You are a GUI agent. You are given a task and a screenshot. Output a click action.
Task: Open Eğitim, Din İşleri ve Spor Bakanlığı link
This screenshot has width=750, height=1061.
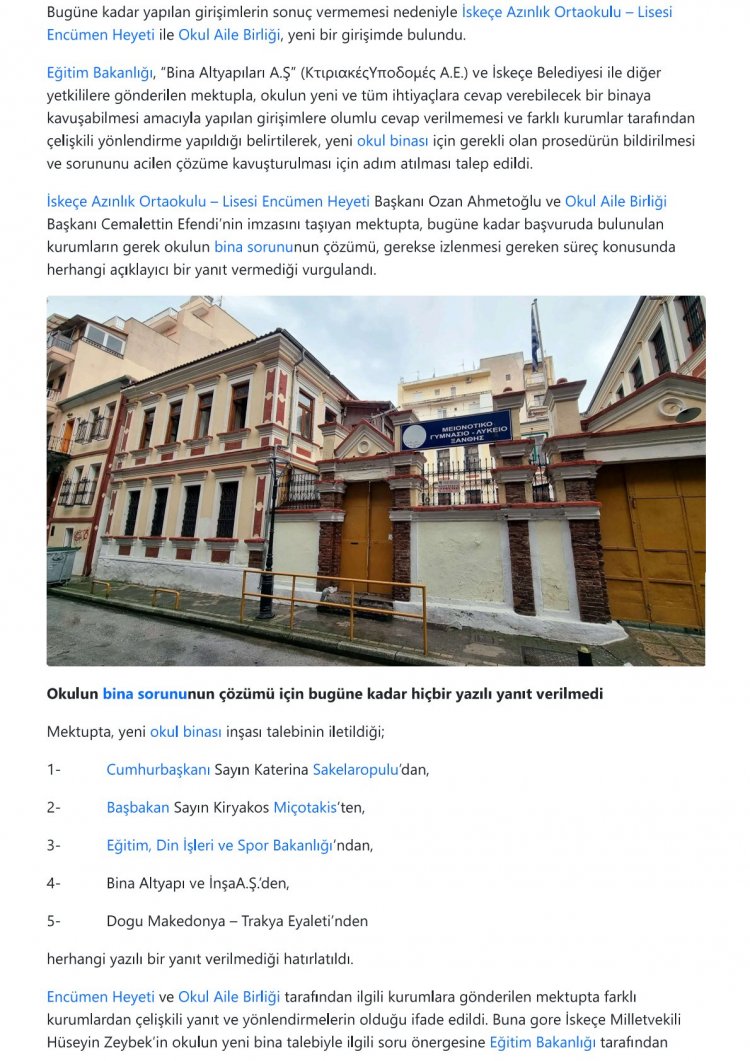click(219, 846)
